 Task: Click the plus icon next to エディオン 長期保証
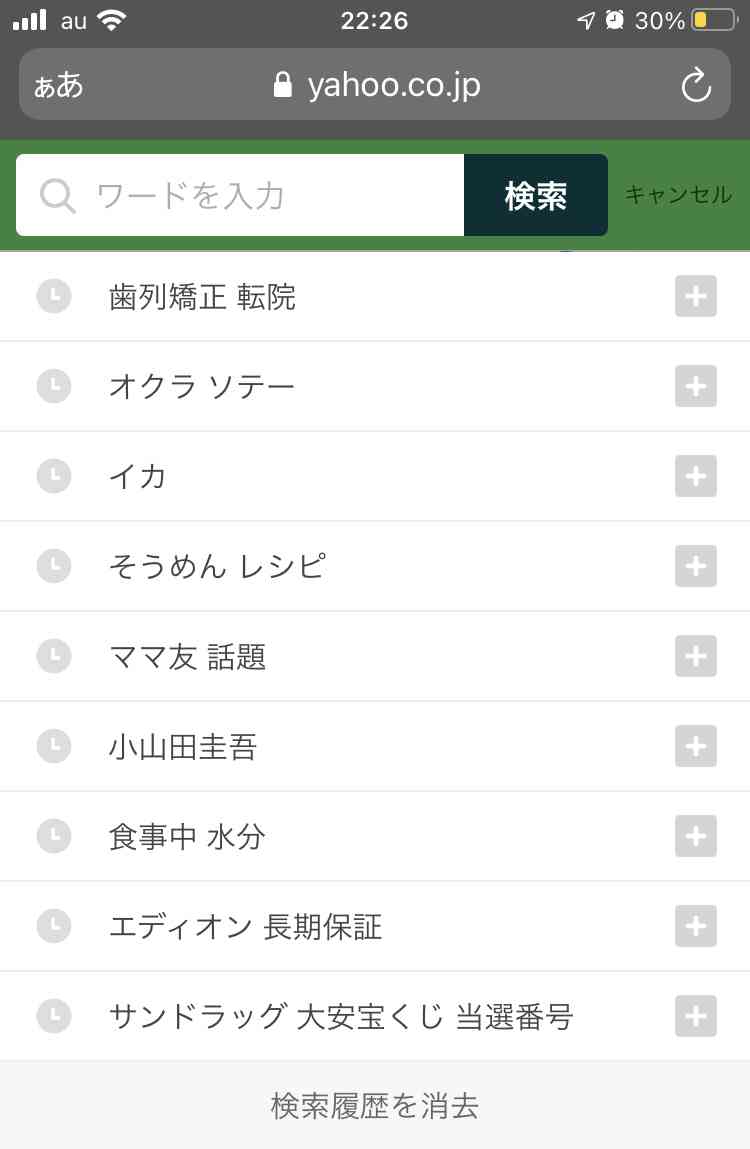695,926
